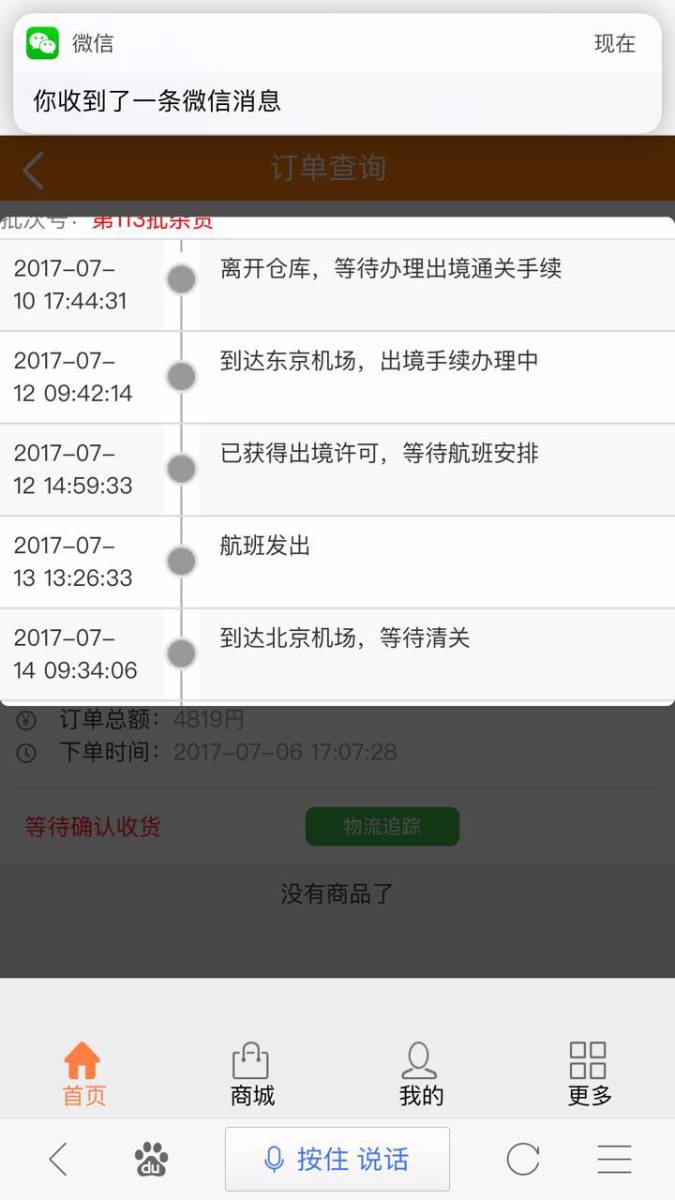Open the WeChat notification banner
Image resolution: width=675 pixels, height=1200 pixels.
point(337,73)
